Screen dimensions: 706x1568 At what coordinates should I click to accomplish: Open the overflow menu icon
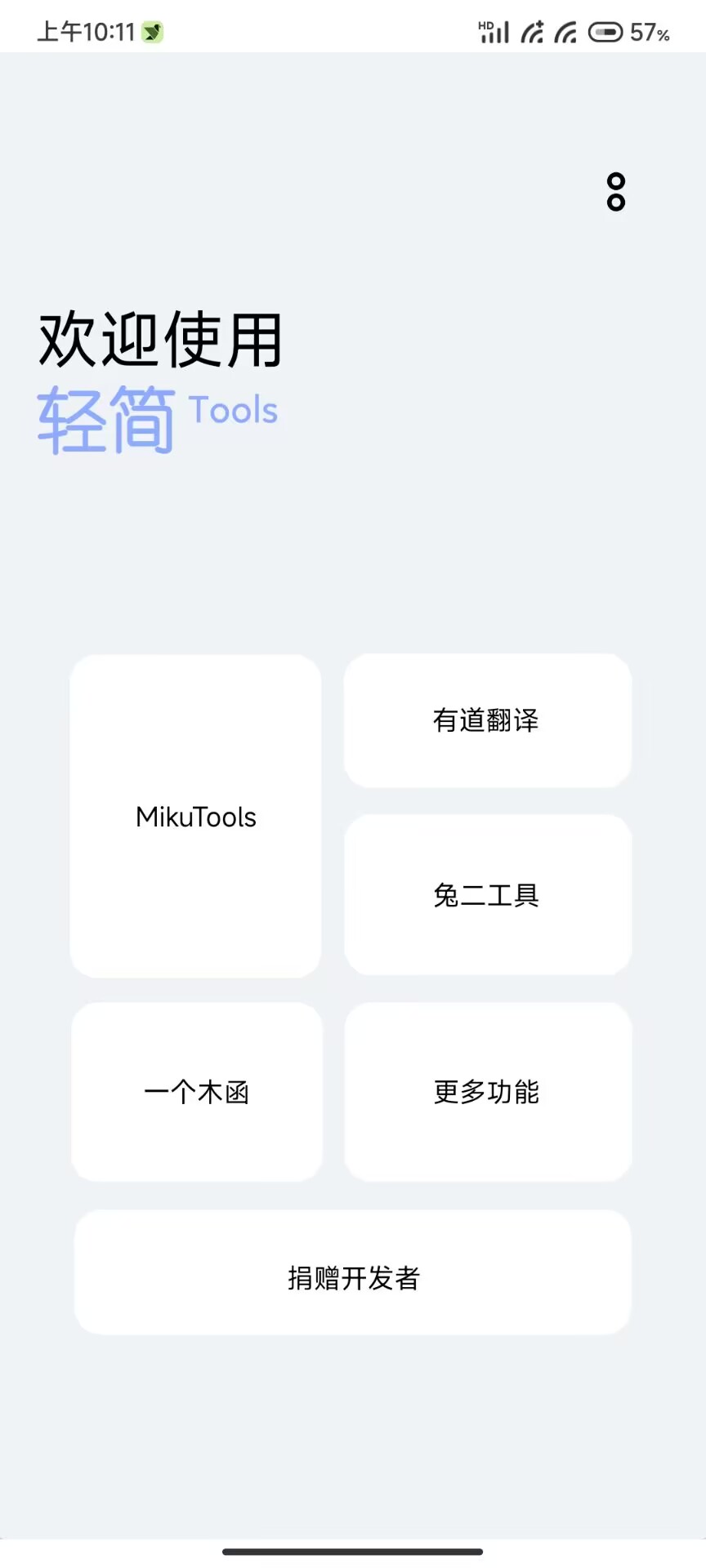[x=616, y=192]
